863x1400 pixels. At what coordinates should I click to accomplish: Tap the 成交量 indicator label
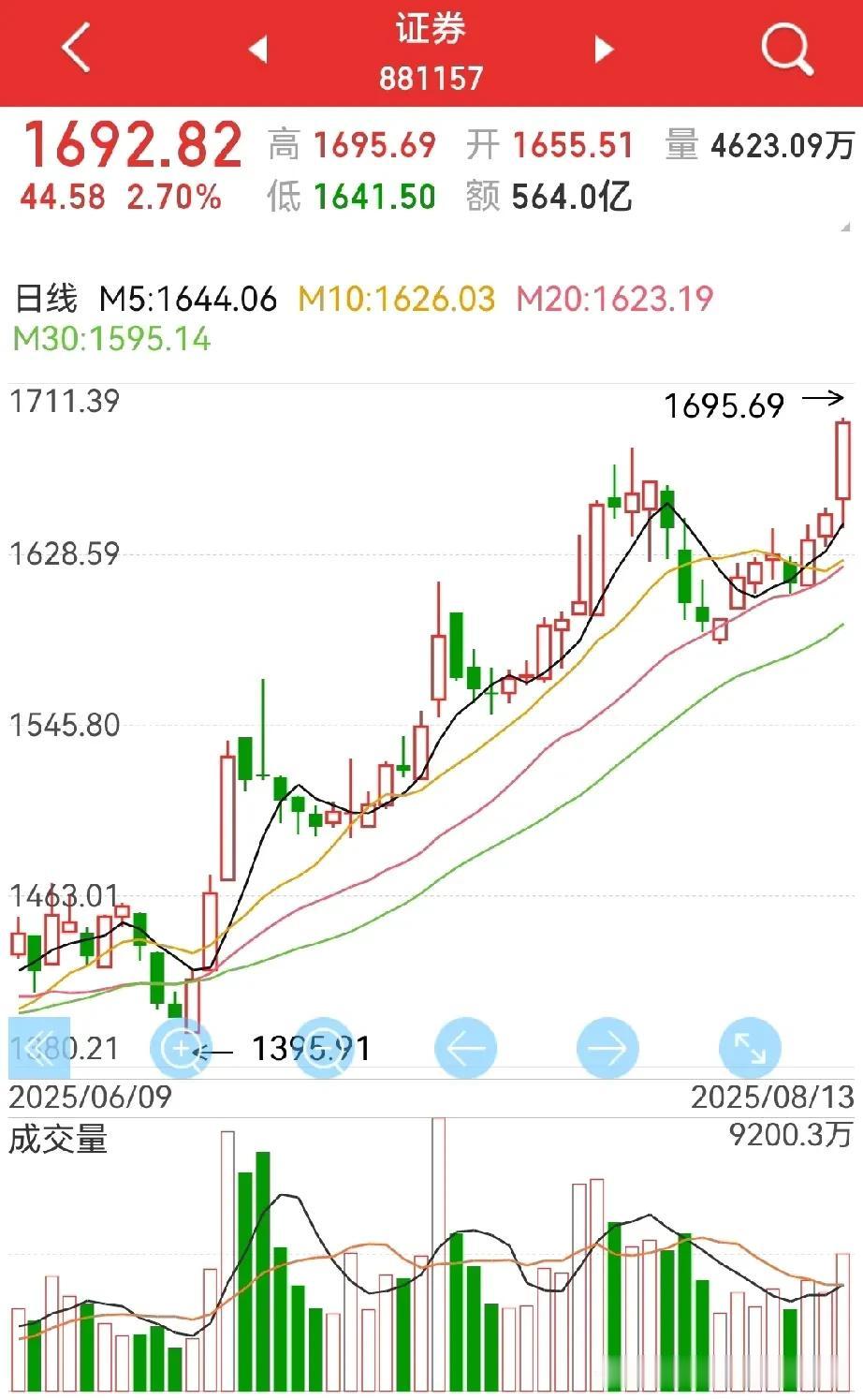tap(58, 1141)
